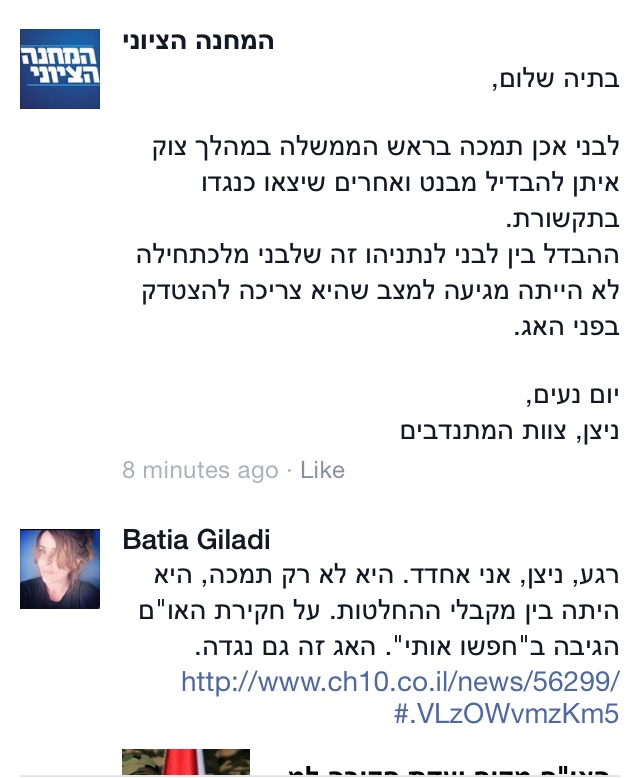Open Batia Giladi's profile name
This screenshot has height=778, width=640.
196,541
